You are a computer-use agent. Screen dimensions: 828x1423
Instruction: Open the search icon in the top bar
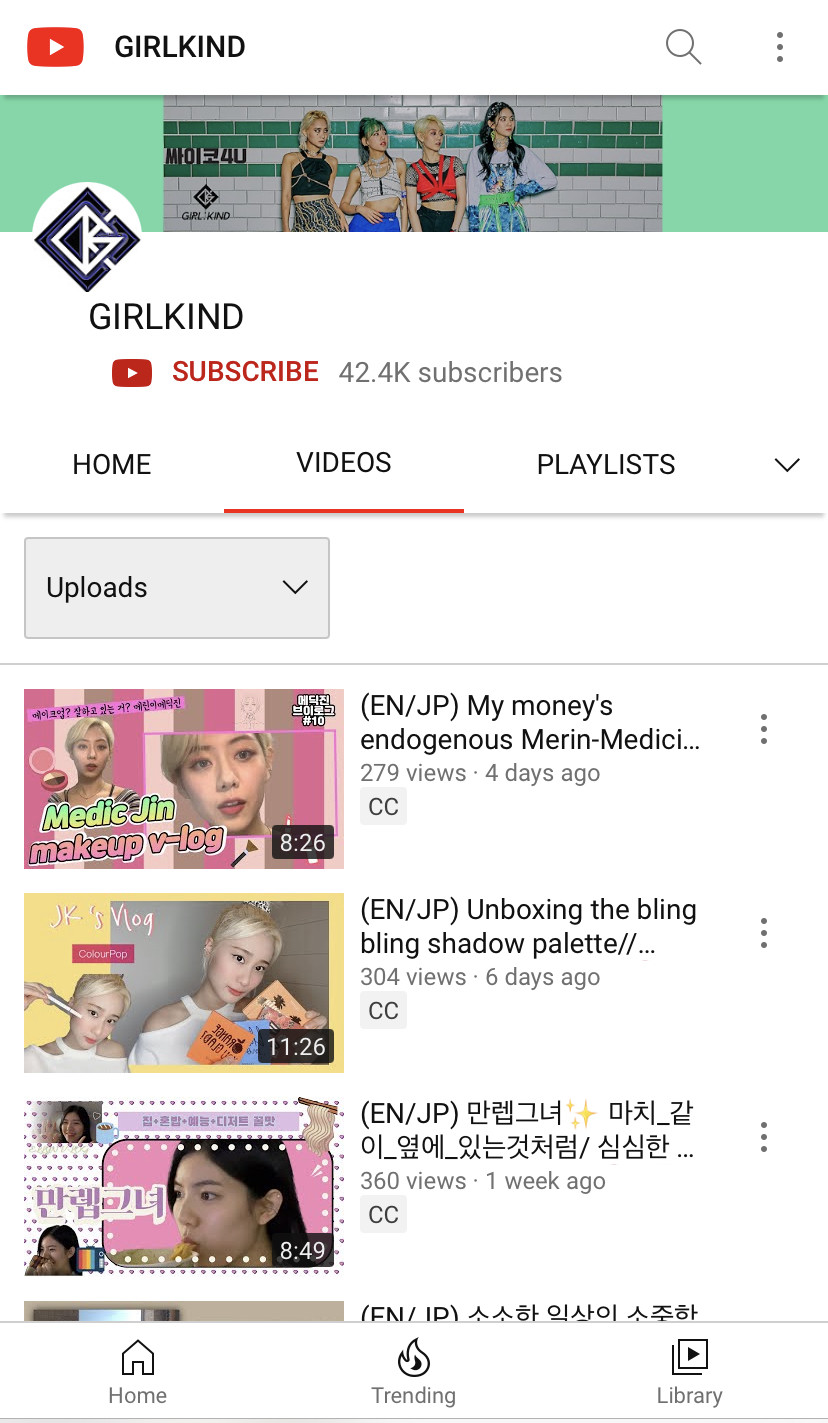click(683, 46)
